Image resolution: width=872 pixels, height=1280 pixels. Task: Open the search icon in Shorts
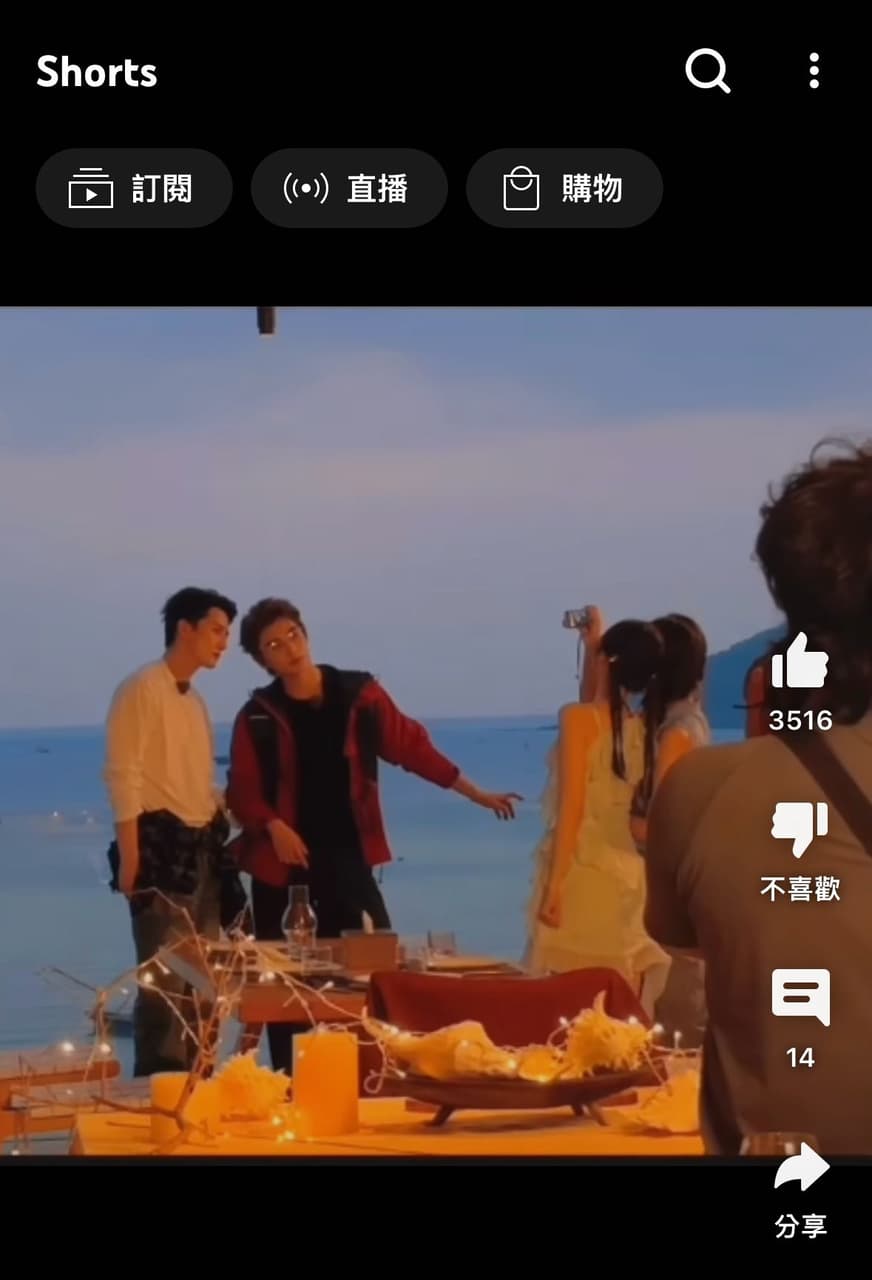coord(707,71)
